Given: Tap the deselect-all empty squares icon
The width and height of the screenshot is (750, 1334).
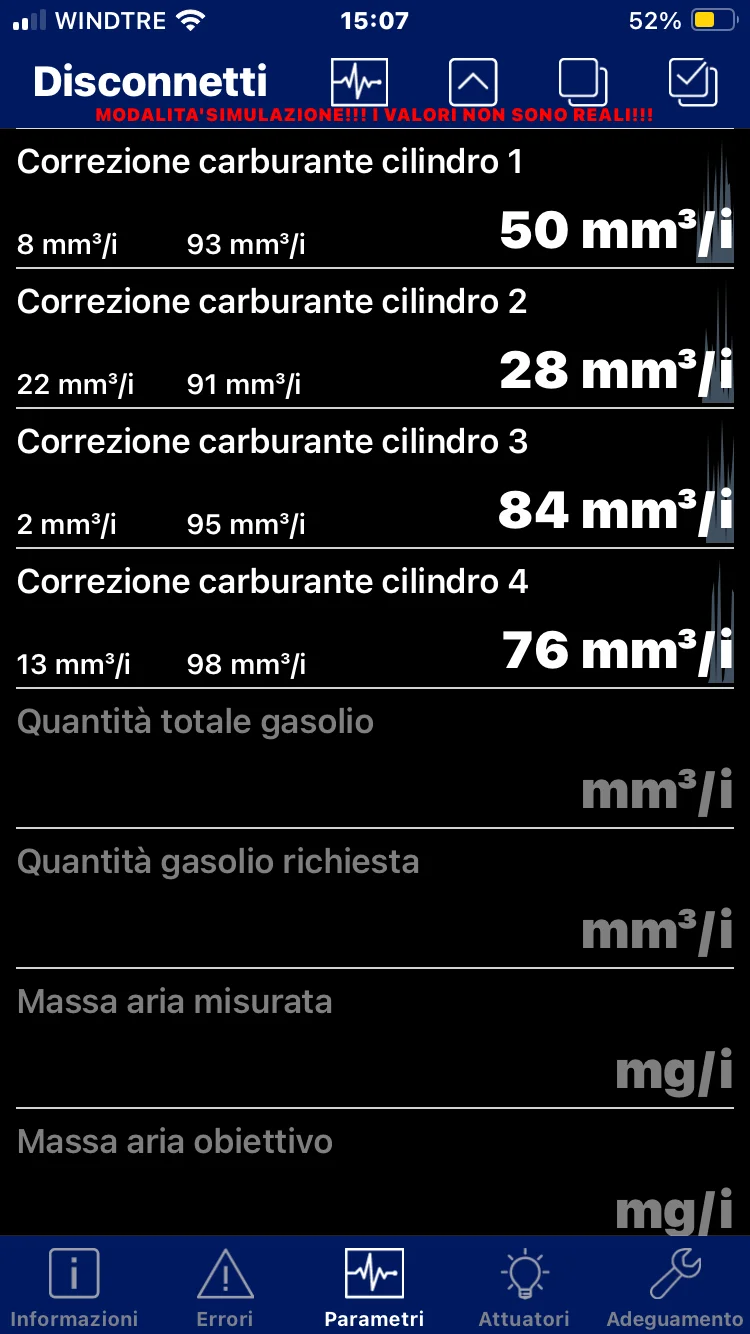Looking at the screenshot, I should [583, 82].
